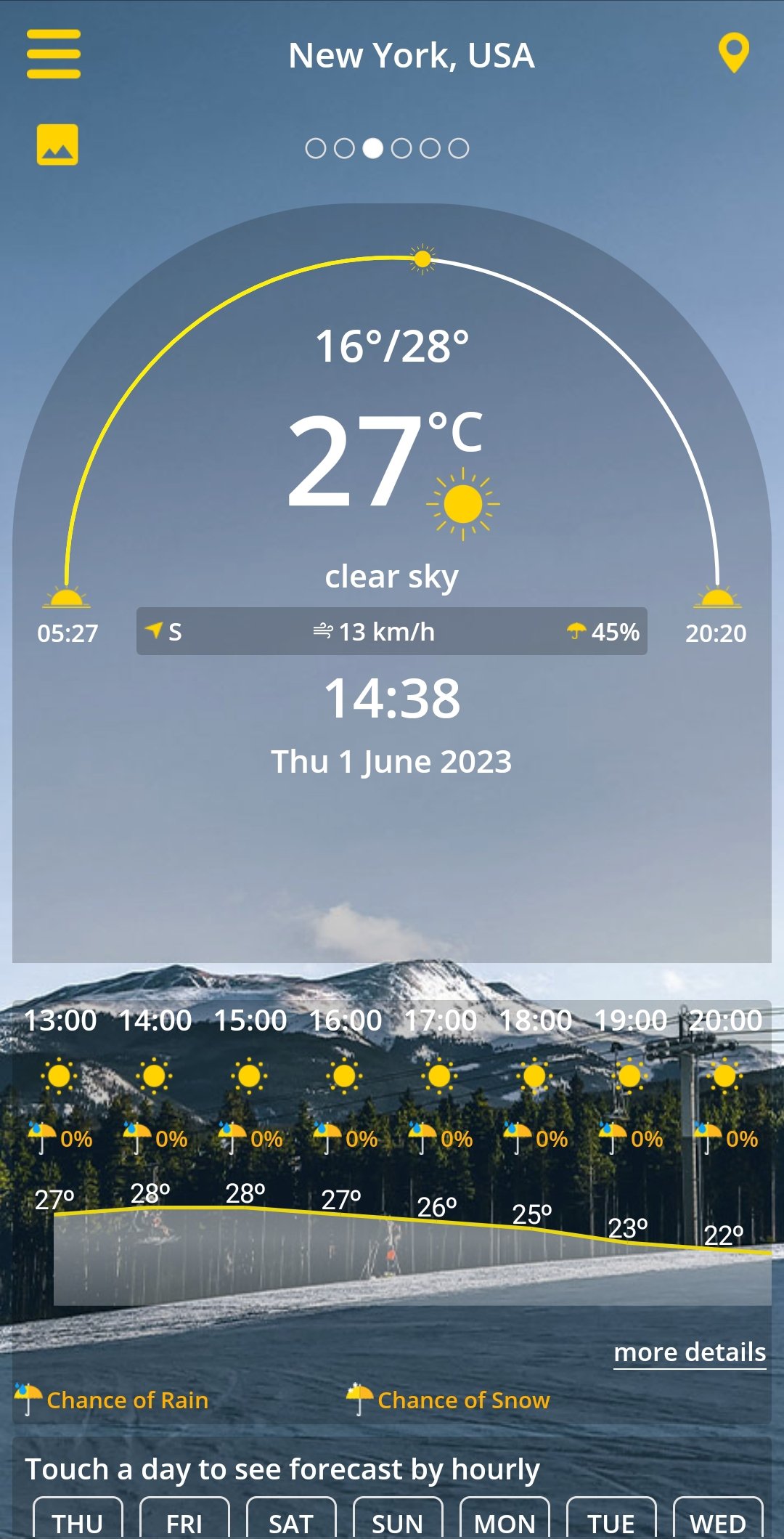This screenshot has width=784, height=1539.
Task: Click the third carousel page dot
Action: point(374,147)
